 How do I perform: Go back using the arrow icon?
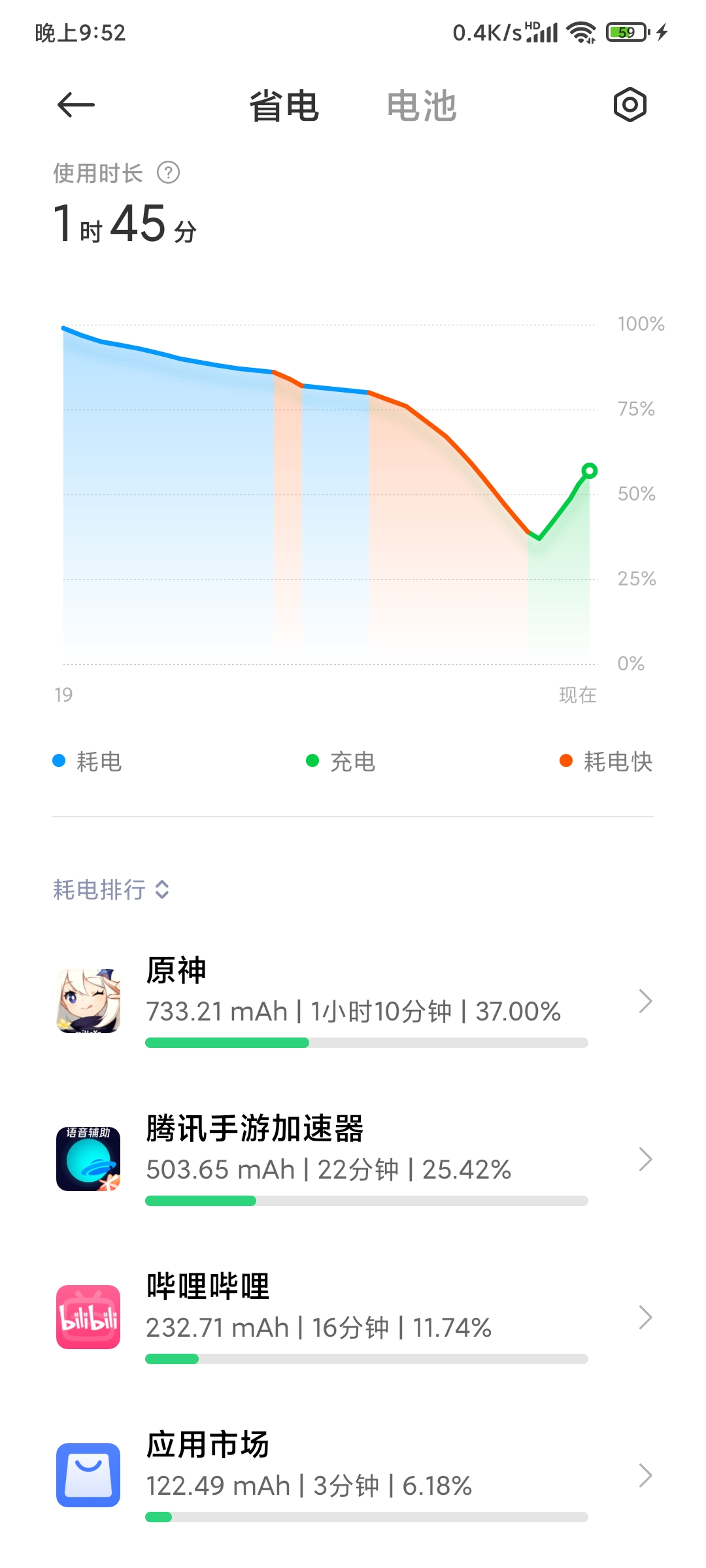click(76, 105)
